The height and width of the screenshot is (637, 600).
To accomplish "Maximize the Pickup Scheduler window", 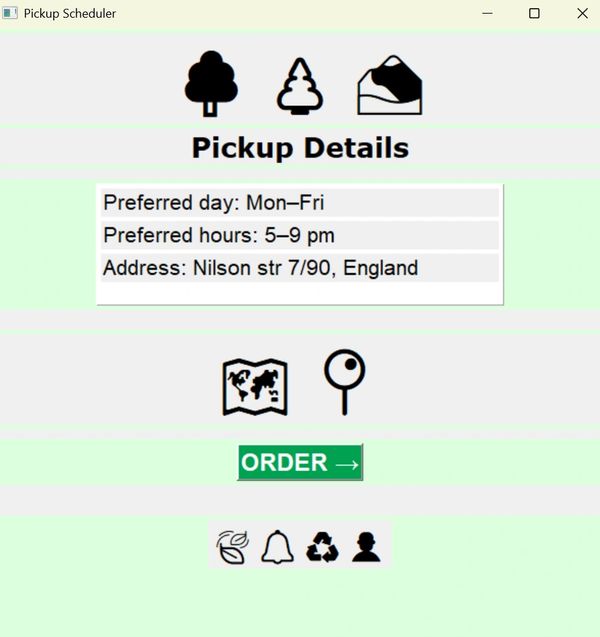I will pos(535,14).
